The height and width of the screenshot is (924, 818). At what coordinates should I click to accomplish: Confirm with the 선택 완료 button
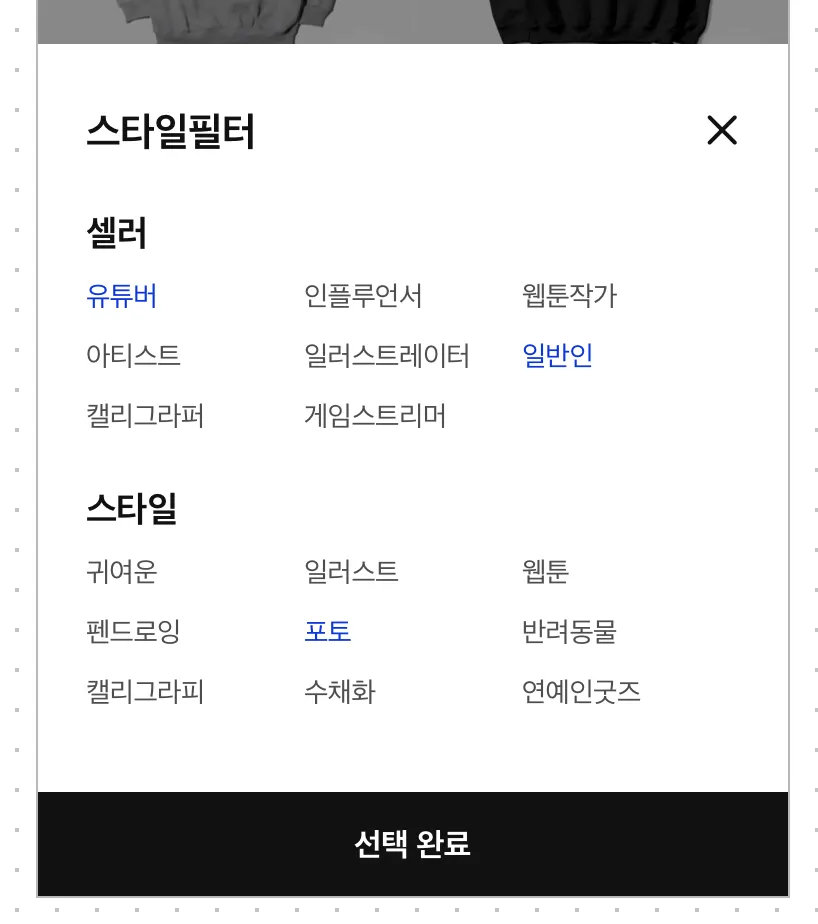click(412, 844)
